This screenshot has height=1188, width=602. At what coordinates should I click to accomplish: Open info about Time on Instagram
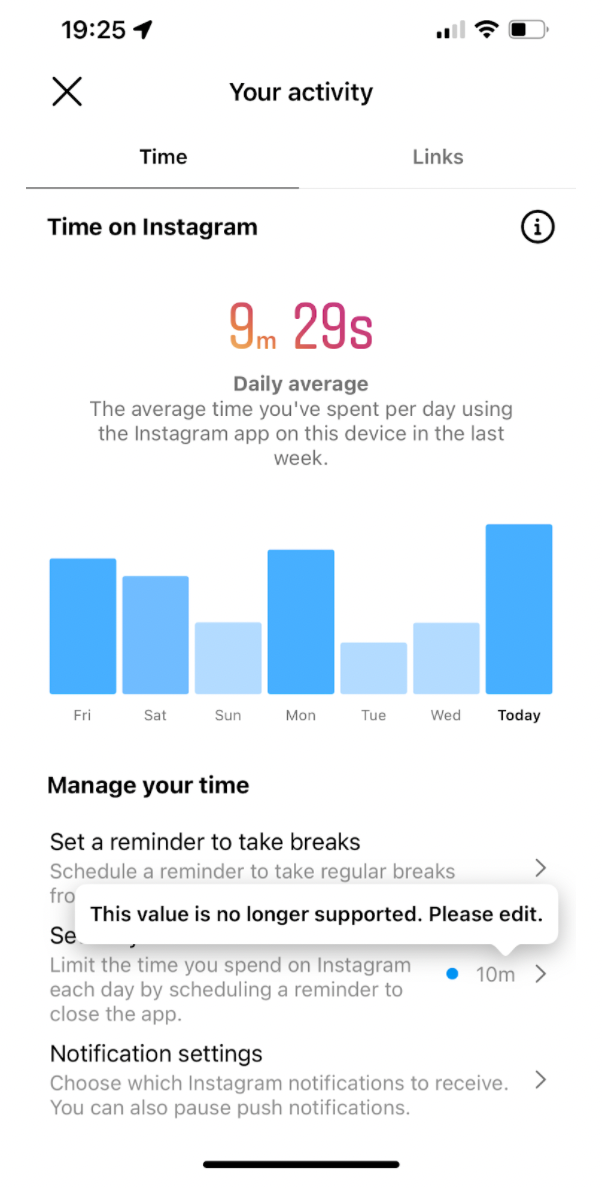(537, 227)
